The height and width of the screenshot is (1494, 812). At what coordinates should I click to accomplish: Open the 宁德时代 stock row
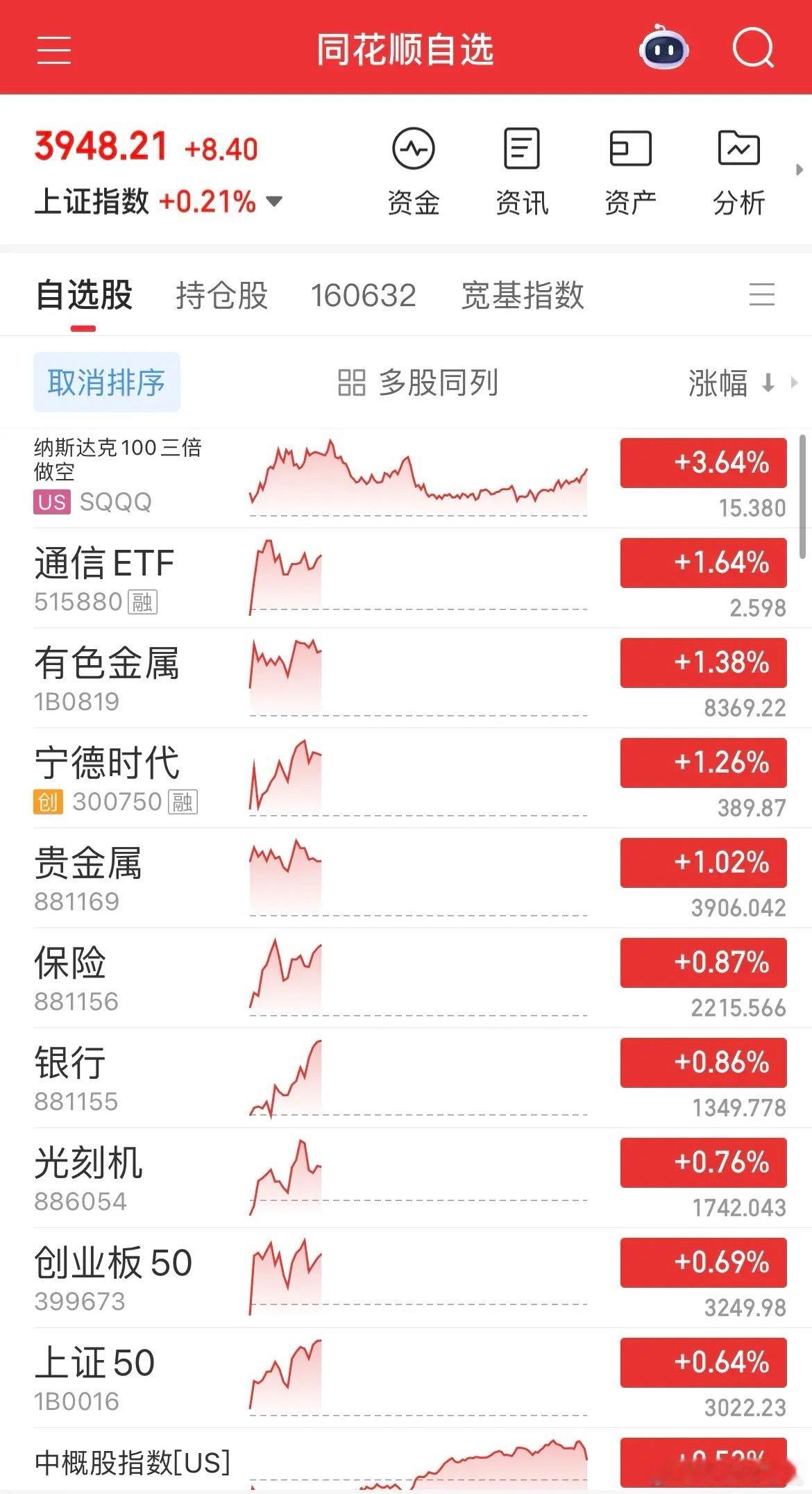[x=406, y=778]
